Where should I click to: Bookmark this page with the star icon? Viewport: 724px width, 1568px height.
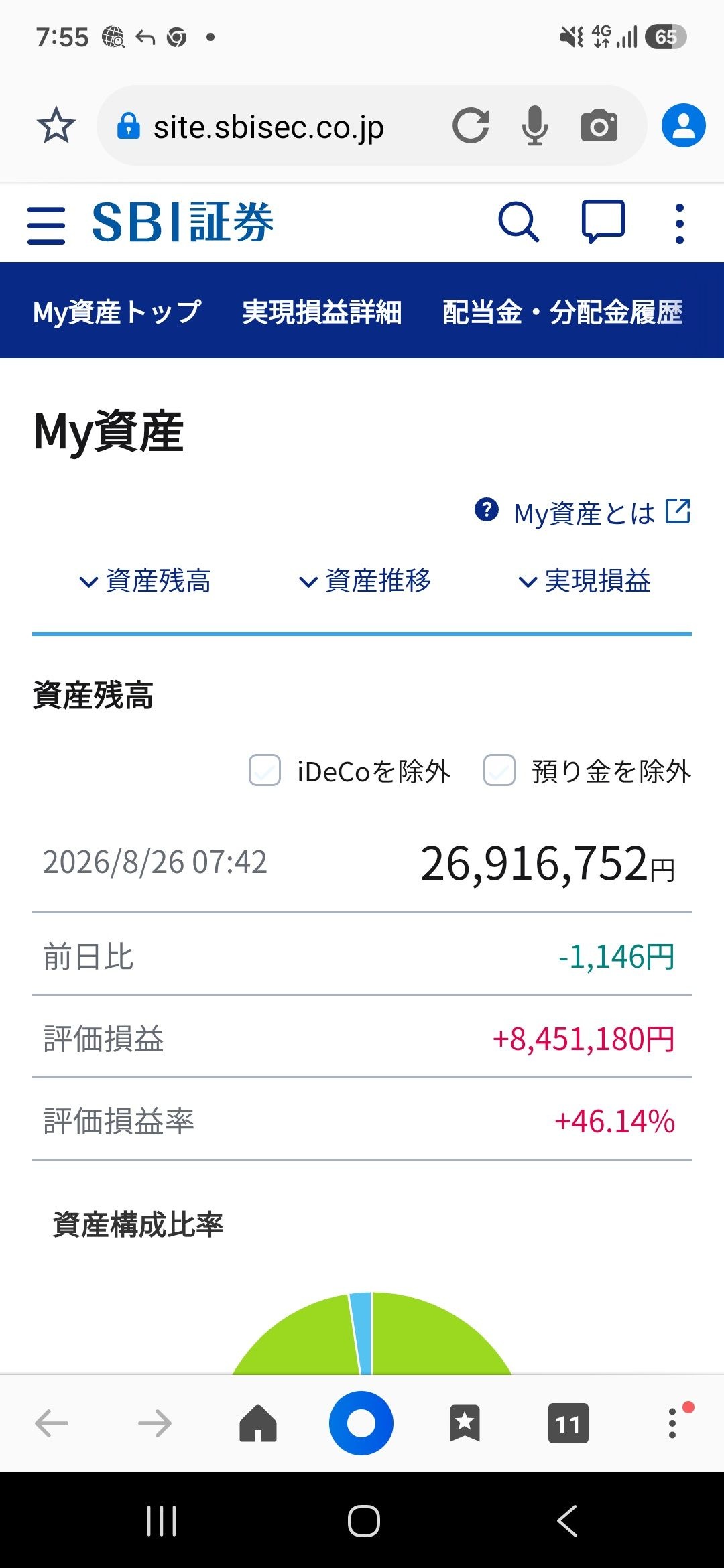click(x=56, y=125)
